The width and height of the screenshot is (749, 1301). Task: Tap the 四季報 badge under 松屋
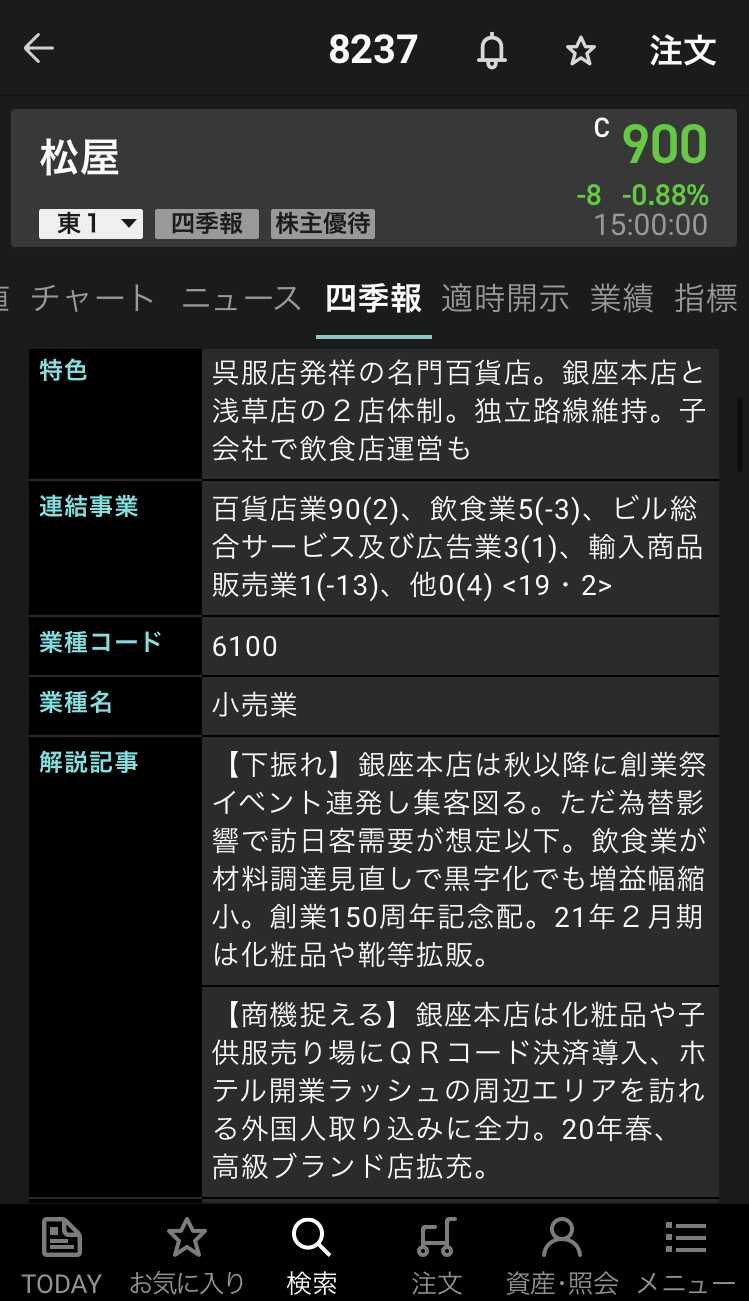(207, 223)
